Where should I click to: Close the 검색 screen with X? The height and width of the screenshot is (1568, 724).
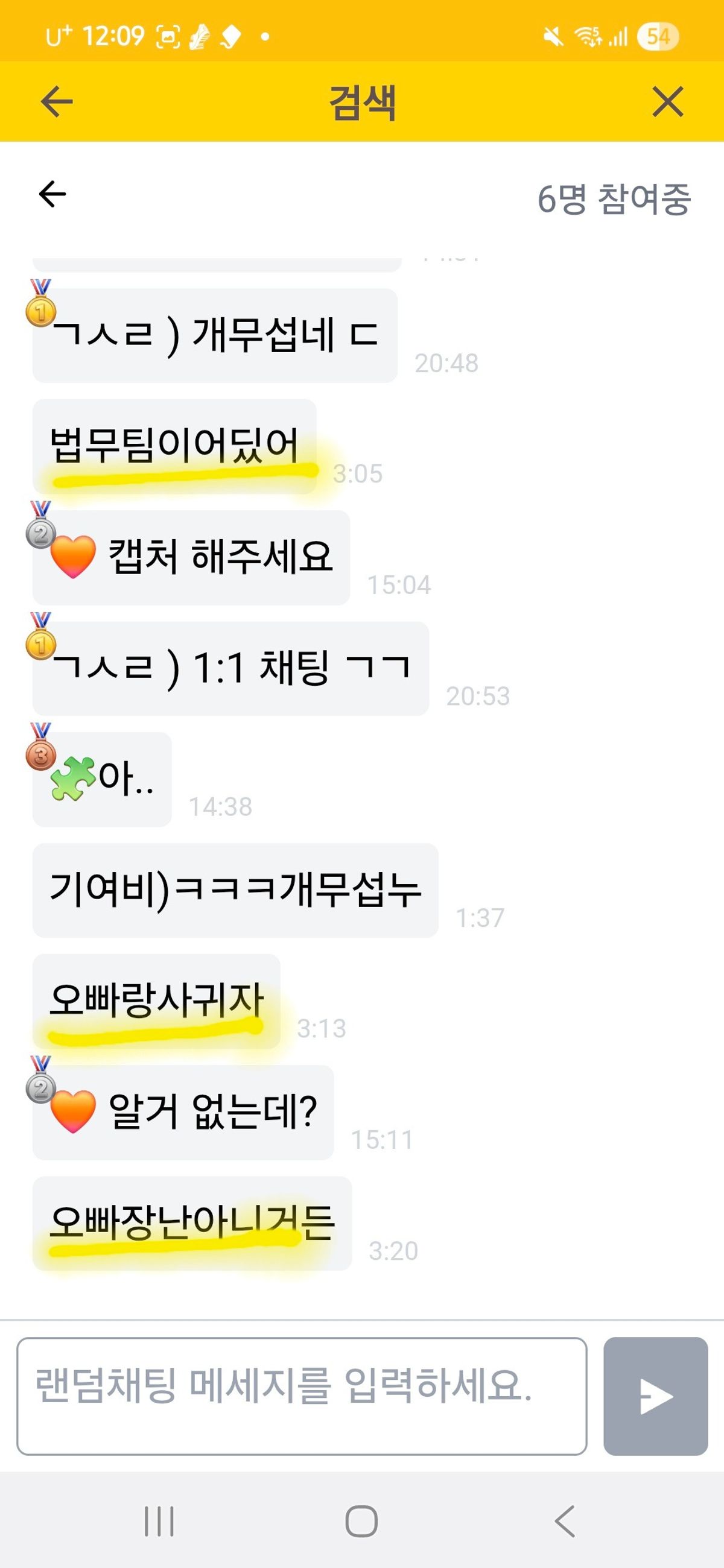pos(667,101)
